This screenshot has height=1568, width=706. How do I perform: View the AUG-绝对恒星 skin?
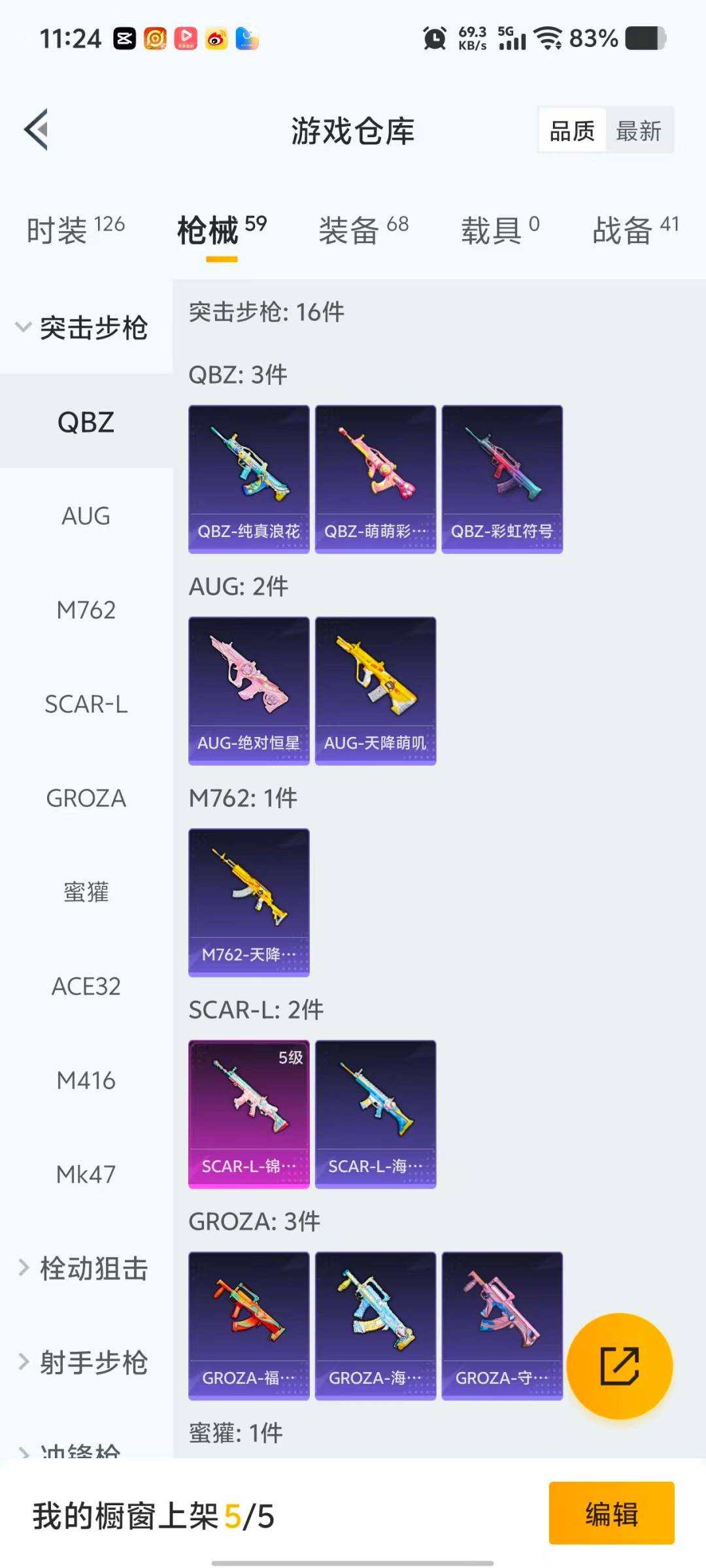[x=248, y=689]
